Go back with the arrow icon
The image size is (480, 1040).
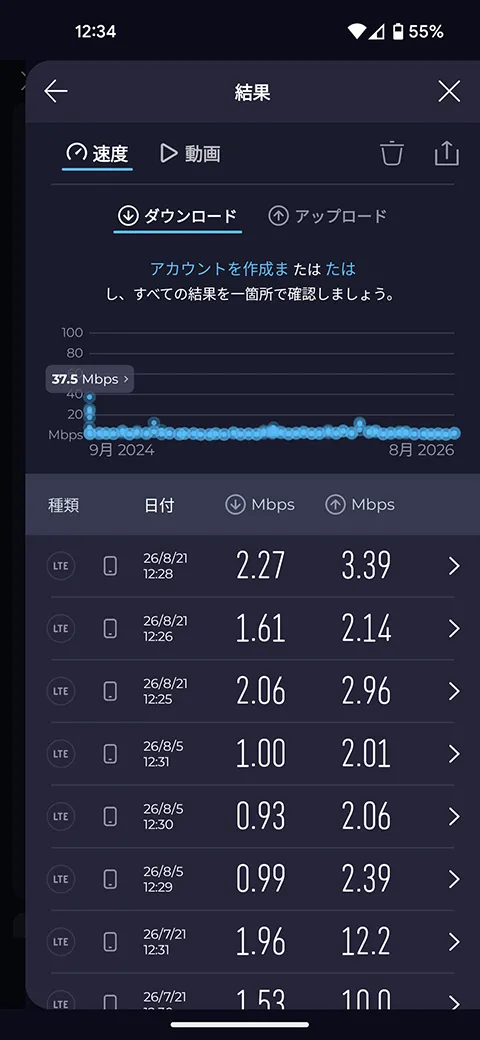[56, 92]
